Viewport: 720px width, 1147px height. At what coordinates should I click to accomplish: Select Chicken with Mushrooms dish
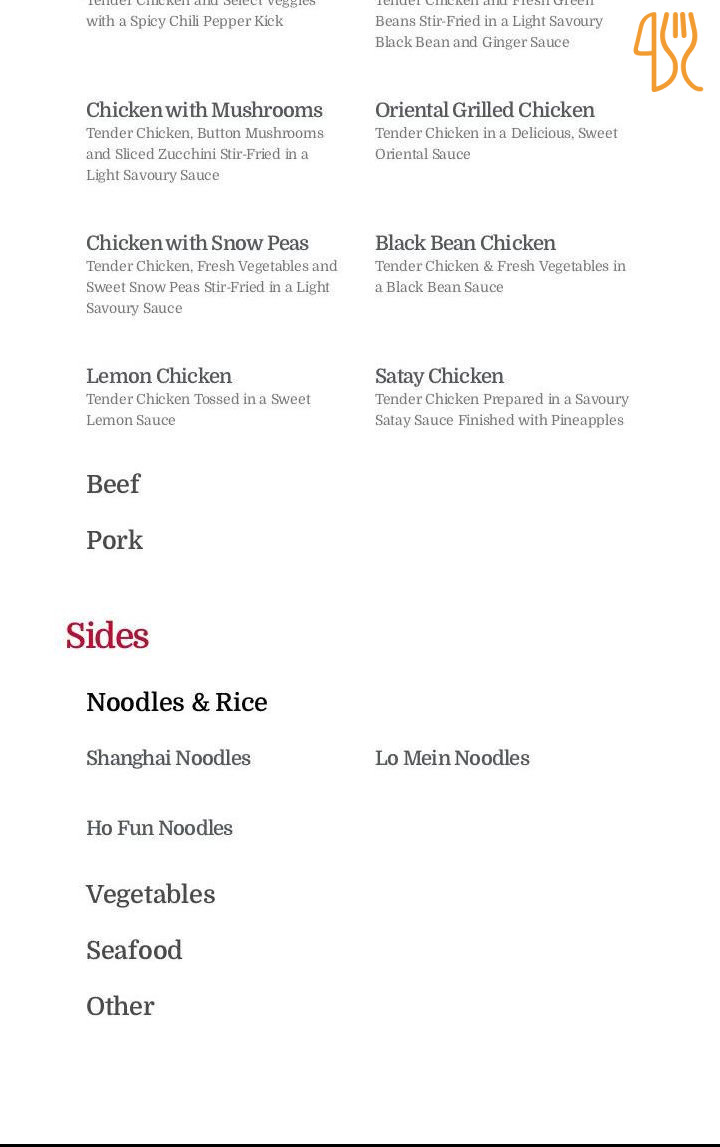coord(204,111)
